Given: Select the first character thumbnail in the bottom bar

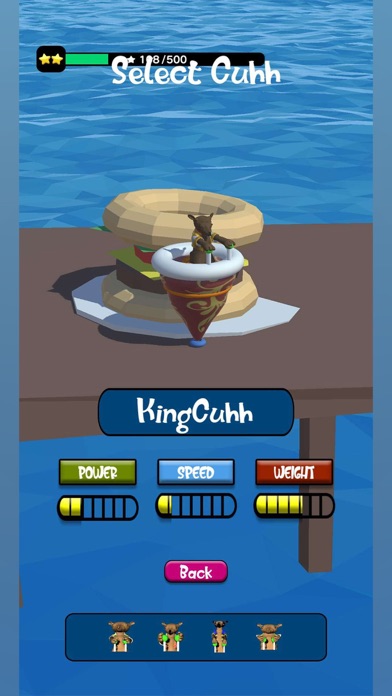Looking at the screenshot, I should (x=121, y=637).
